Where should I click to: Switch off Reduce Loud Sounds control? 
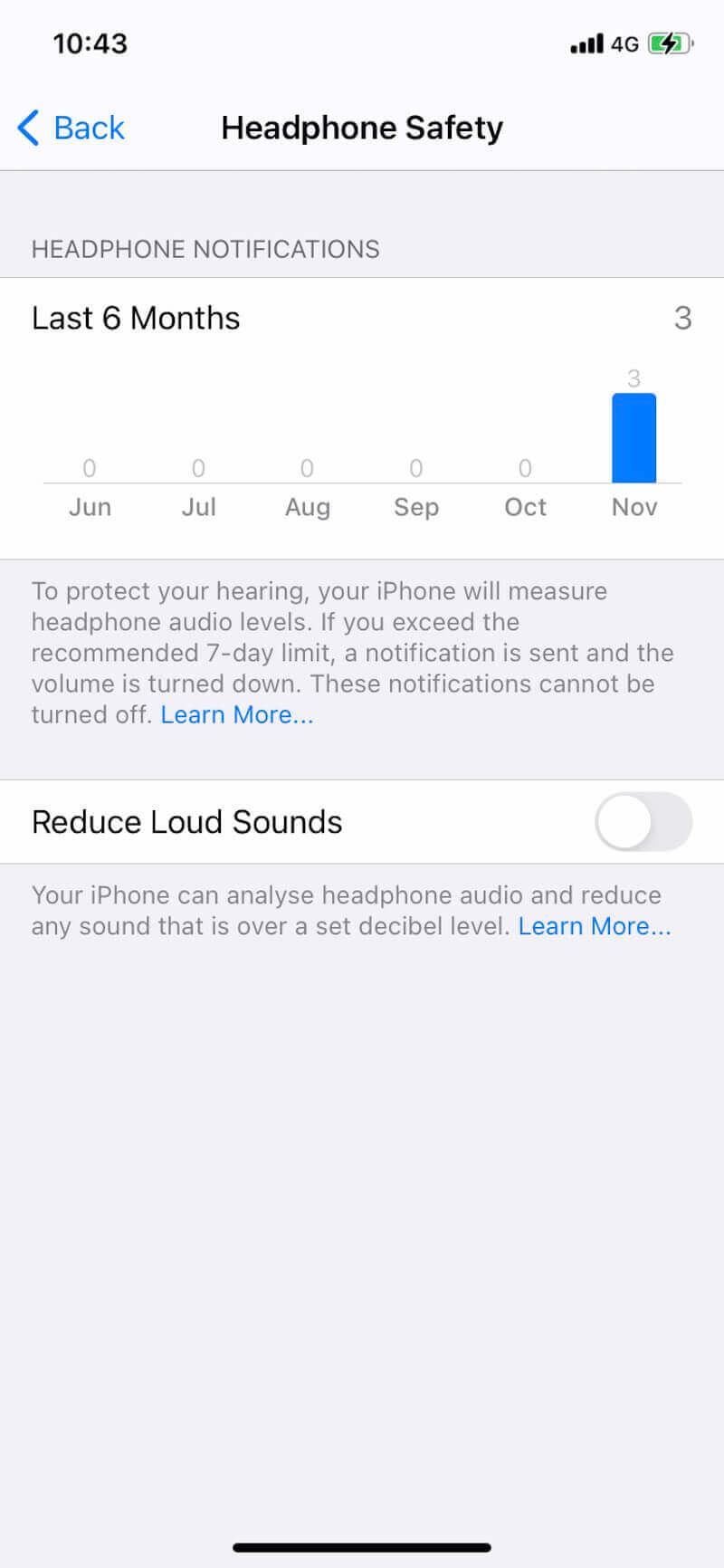[x=643, y=821]
